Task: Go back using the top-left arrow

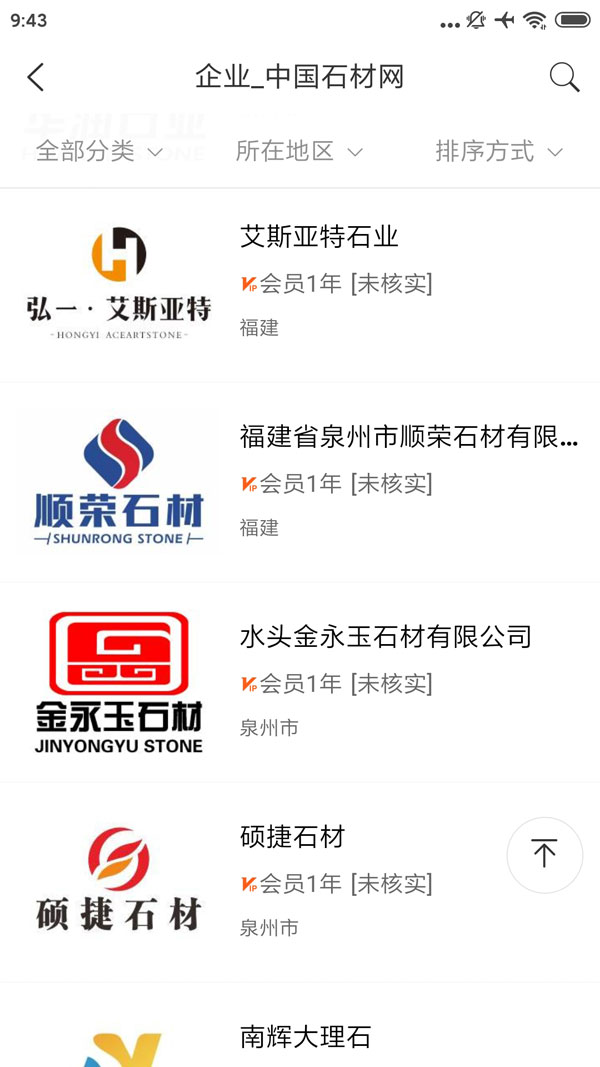Action: point(36,77)
